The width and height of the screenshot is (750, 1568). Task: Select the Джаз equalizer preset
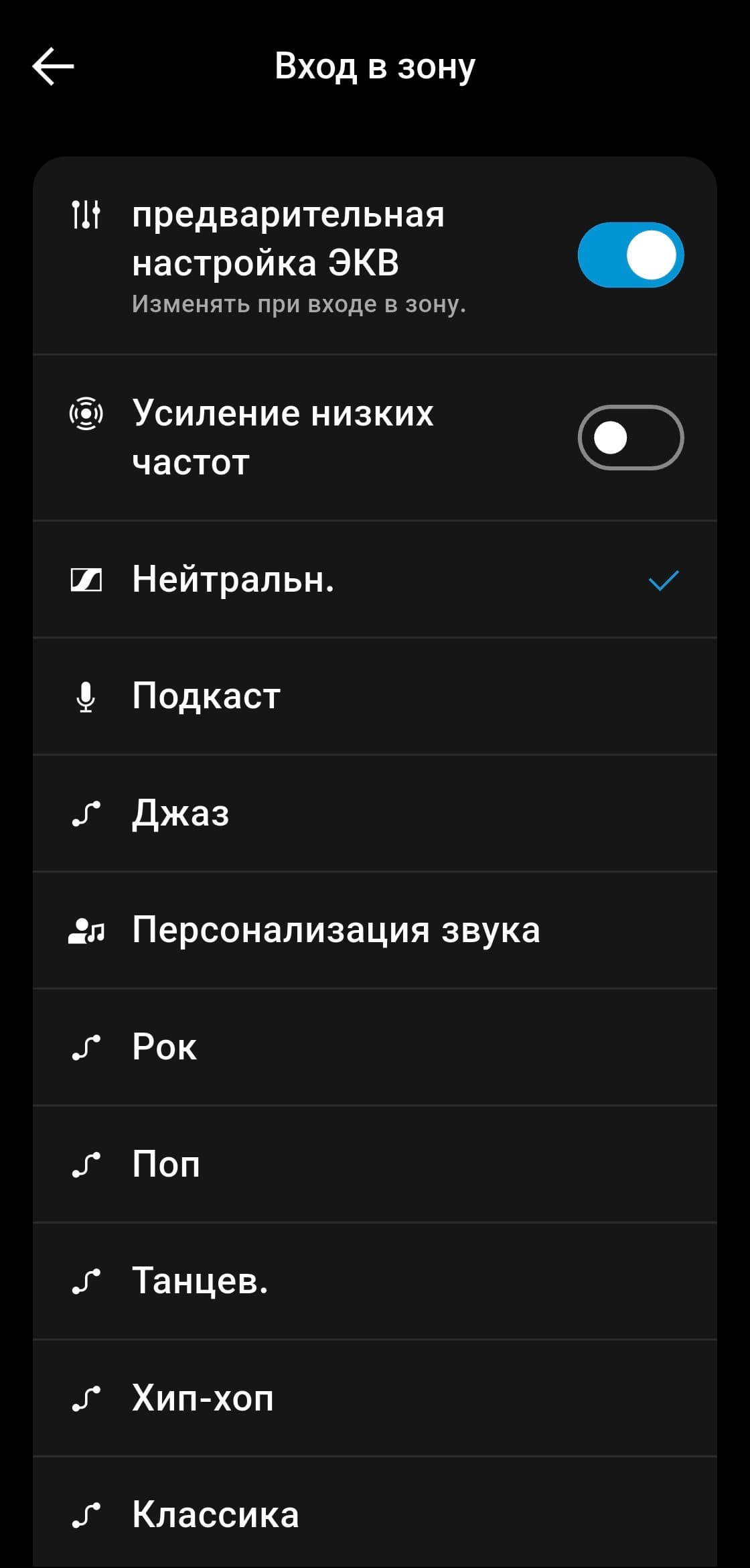coord(374,813)
